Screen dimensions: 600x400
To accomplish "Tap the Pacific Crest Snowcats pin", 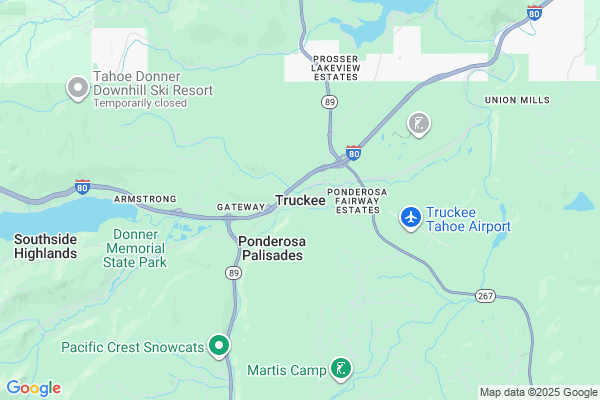I will 219,346.
